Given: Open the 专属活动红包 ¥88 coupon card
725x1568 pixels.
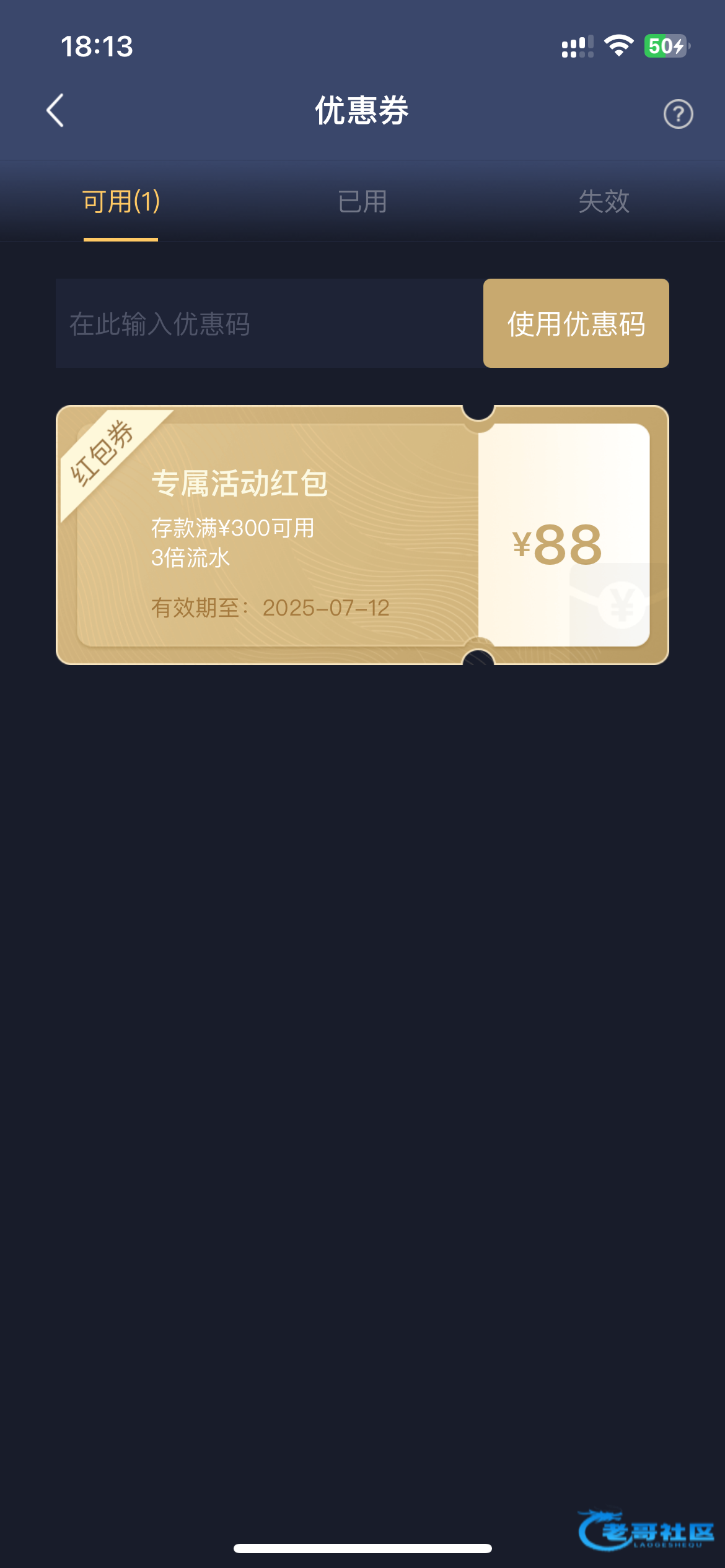Looking at the screenshot, I should (362, 536).
